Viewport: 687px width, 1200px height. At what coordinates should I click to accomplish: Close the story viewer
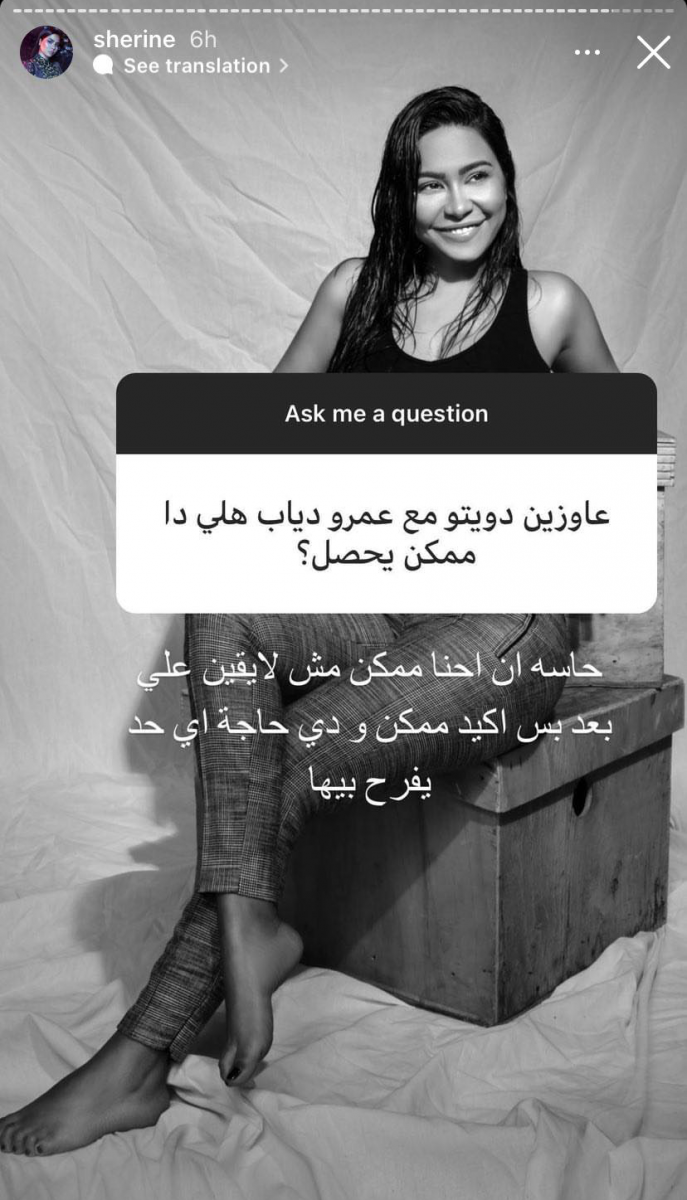click(653, 53)
